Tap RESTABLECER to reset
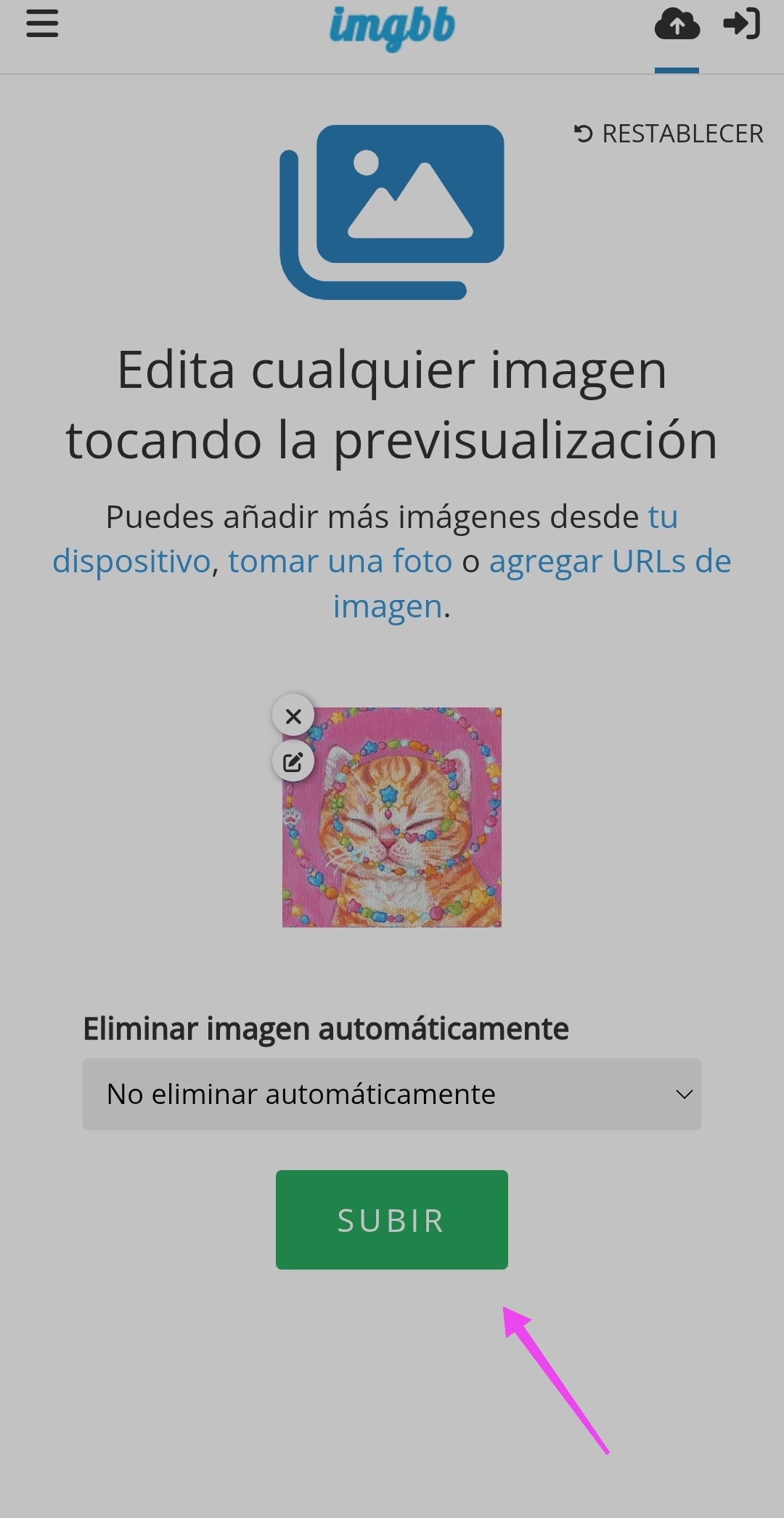The height and width of the screenshot is (1518, 784). [x=669, y=134]
